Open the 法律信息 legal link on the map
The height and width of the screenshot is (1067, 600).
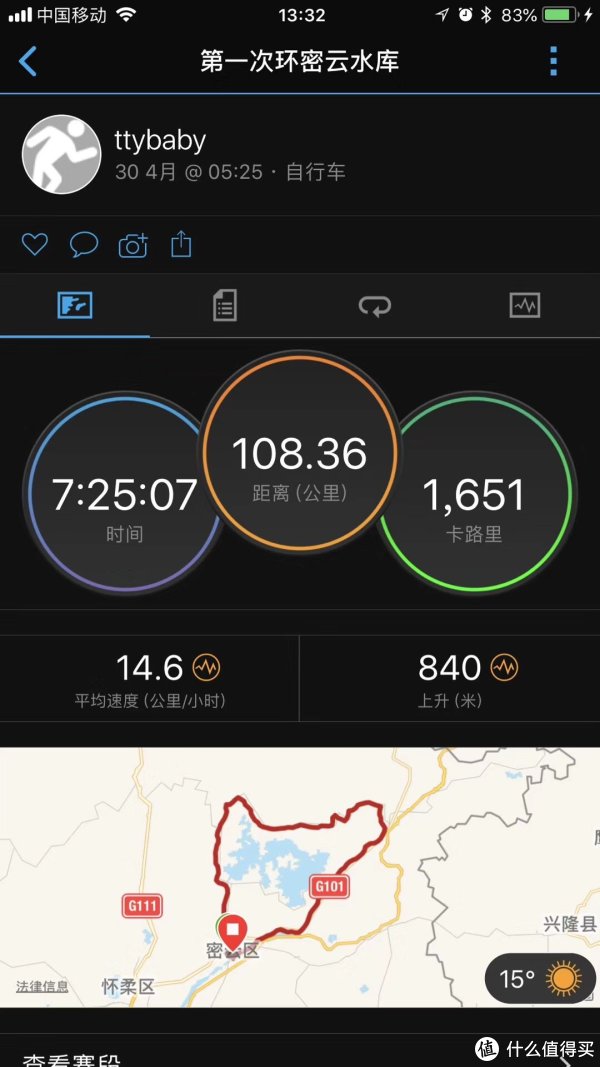coord(42,986)
